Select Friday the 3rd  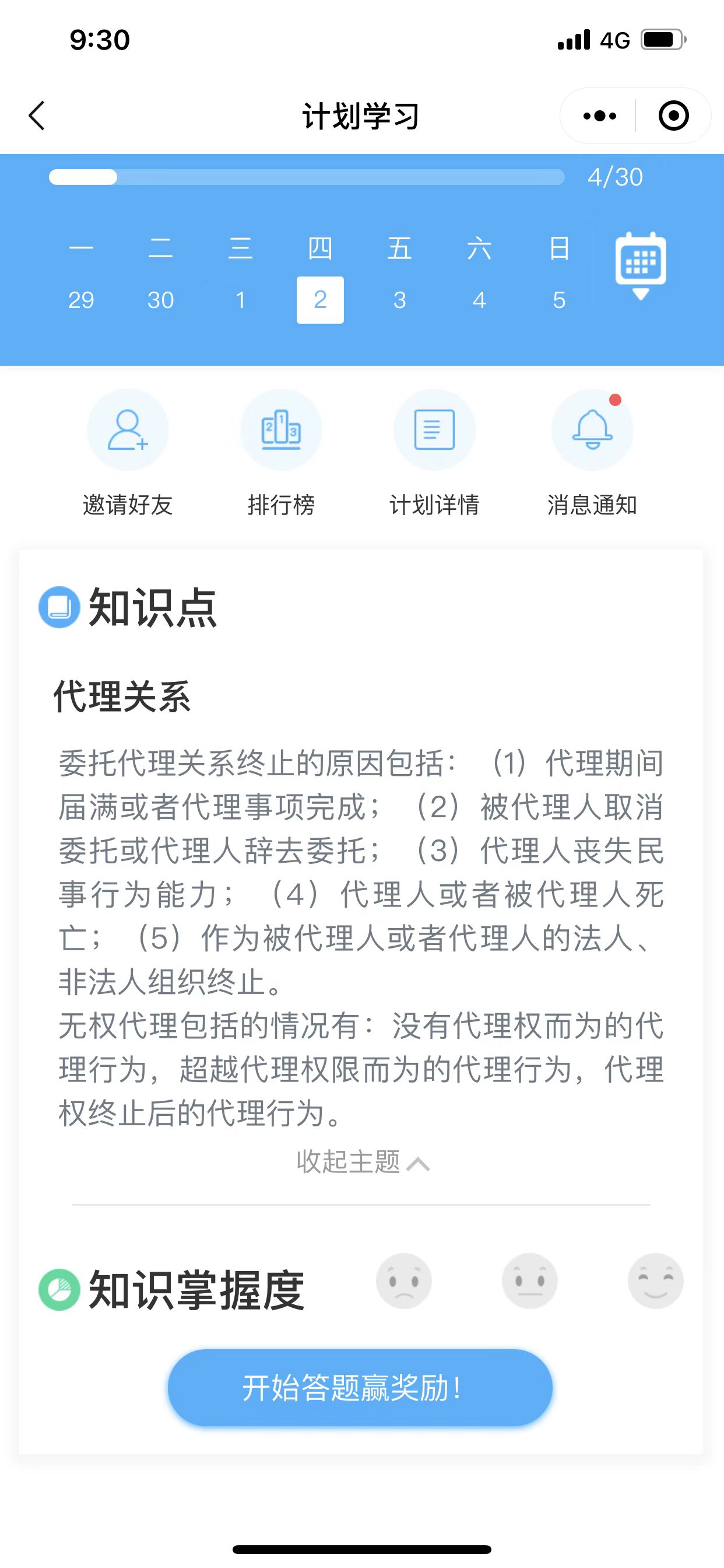[x=400, y=300]
